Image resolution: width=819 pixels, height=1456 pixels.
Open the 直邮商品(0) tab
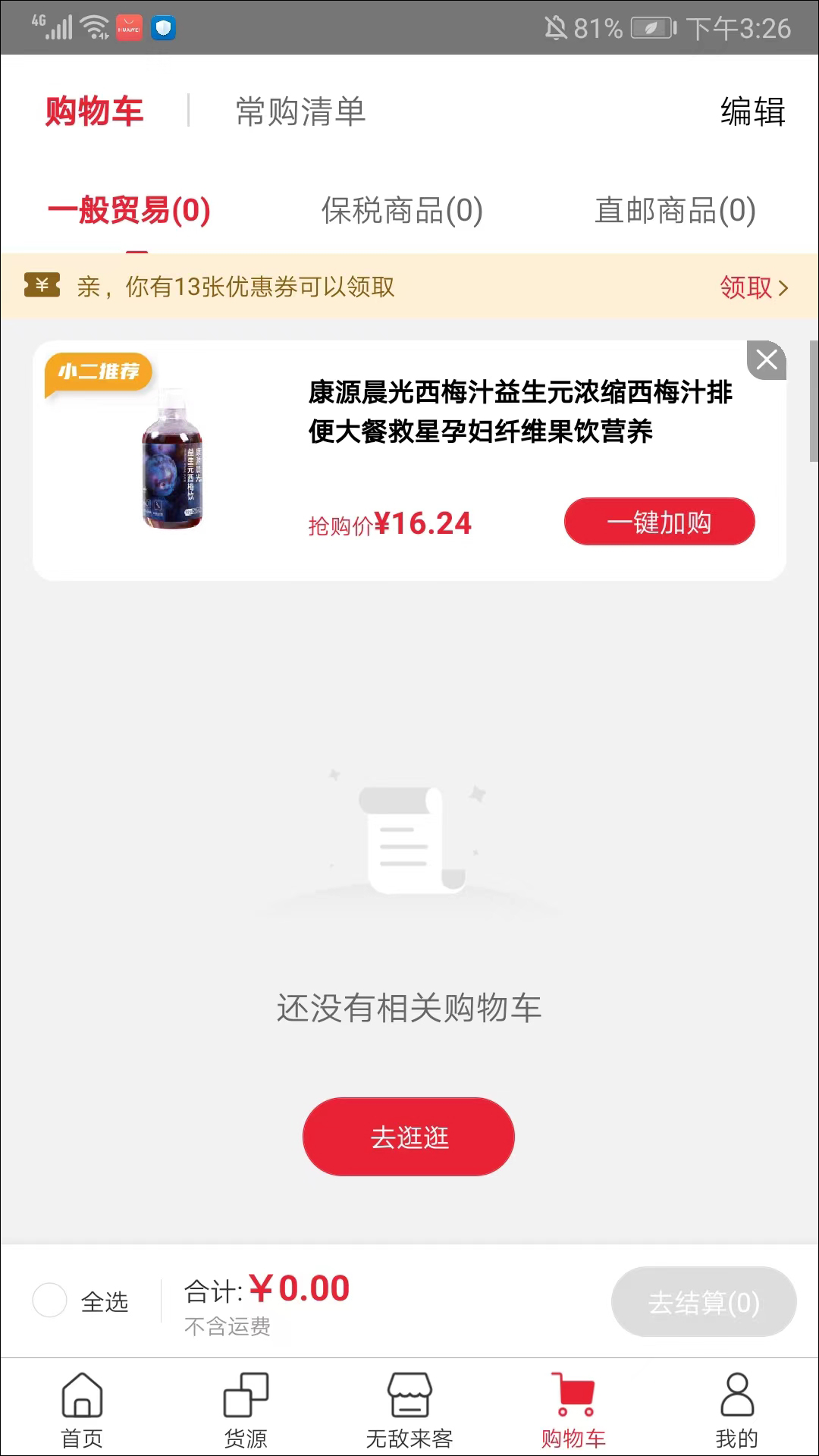tap(675, 211)
